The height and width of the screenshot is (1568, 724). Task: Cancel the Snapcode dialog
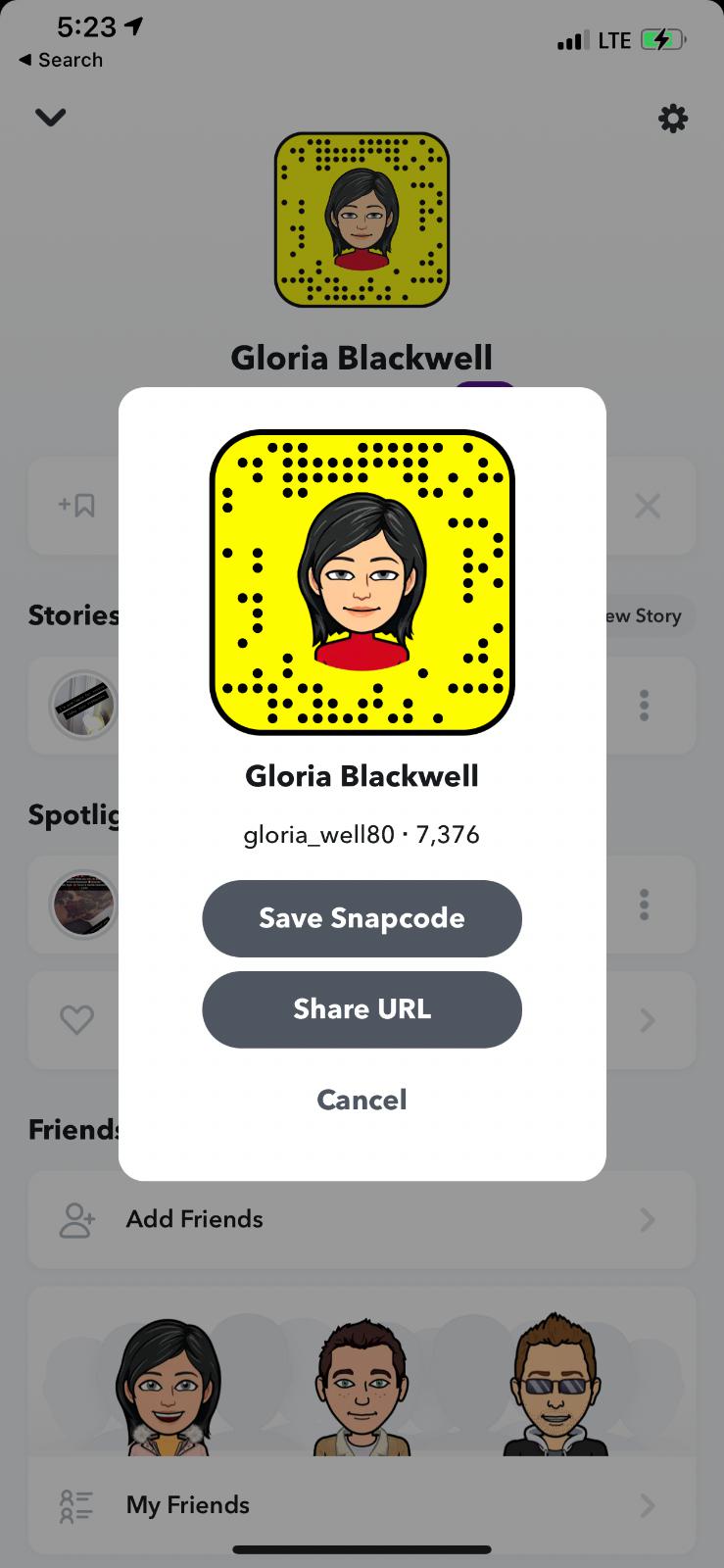[x=362, y=1100]
